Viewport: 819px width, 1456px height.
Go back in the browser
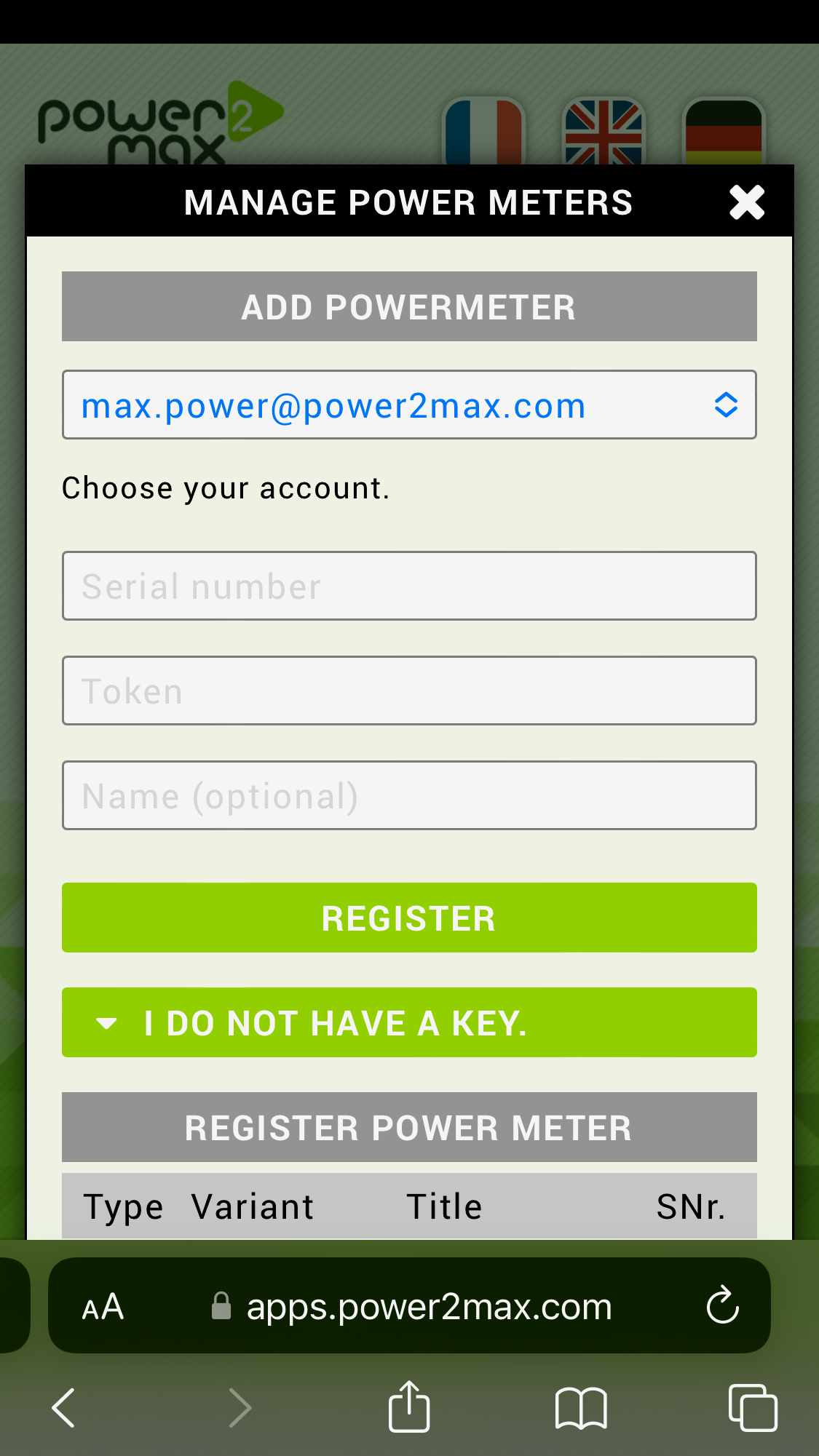pyautogui.click(x=64, y=1407)
